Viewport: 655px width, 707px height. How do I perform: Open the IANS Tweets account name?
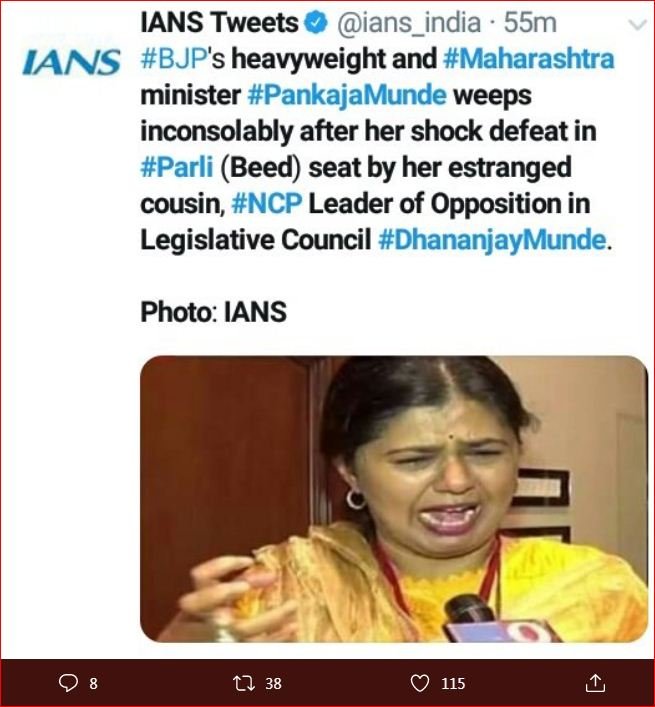click(219, 22)
